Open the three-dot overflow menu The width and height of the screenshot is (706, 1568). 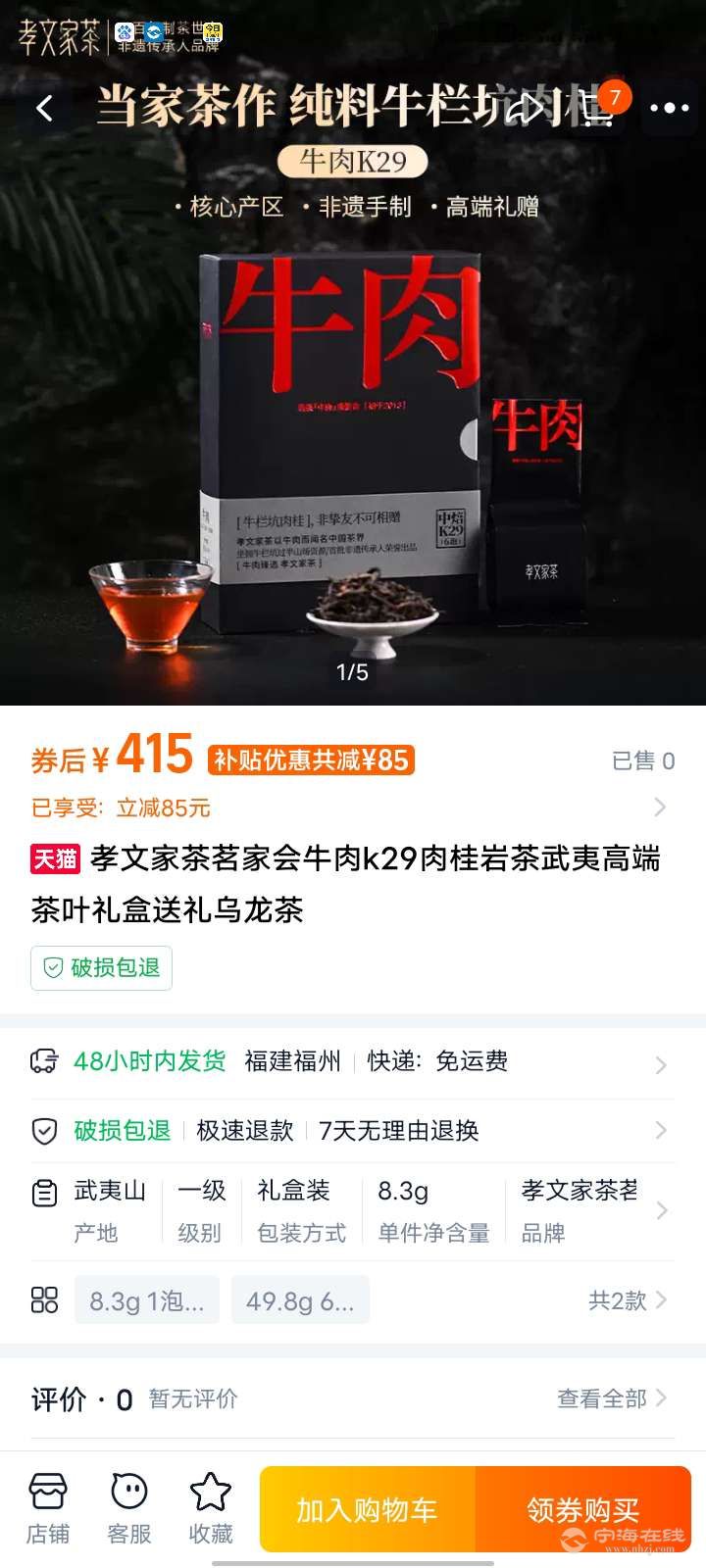point(670,108)
